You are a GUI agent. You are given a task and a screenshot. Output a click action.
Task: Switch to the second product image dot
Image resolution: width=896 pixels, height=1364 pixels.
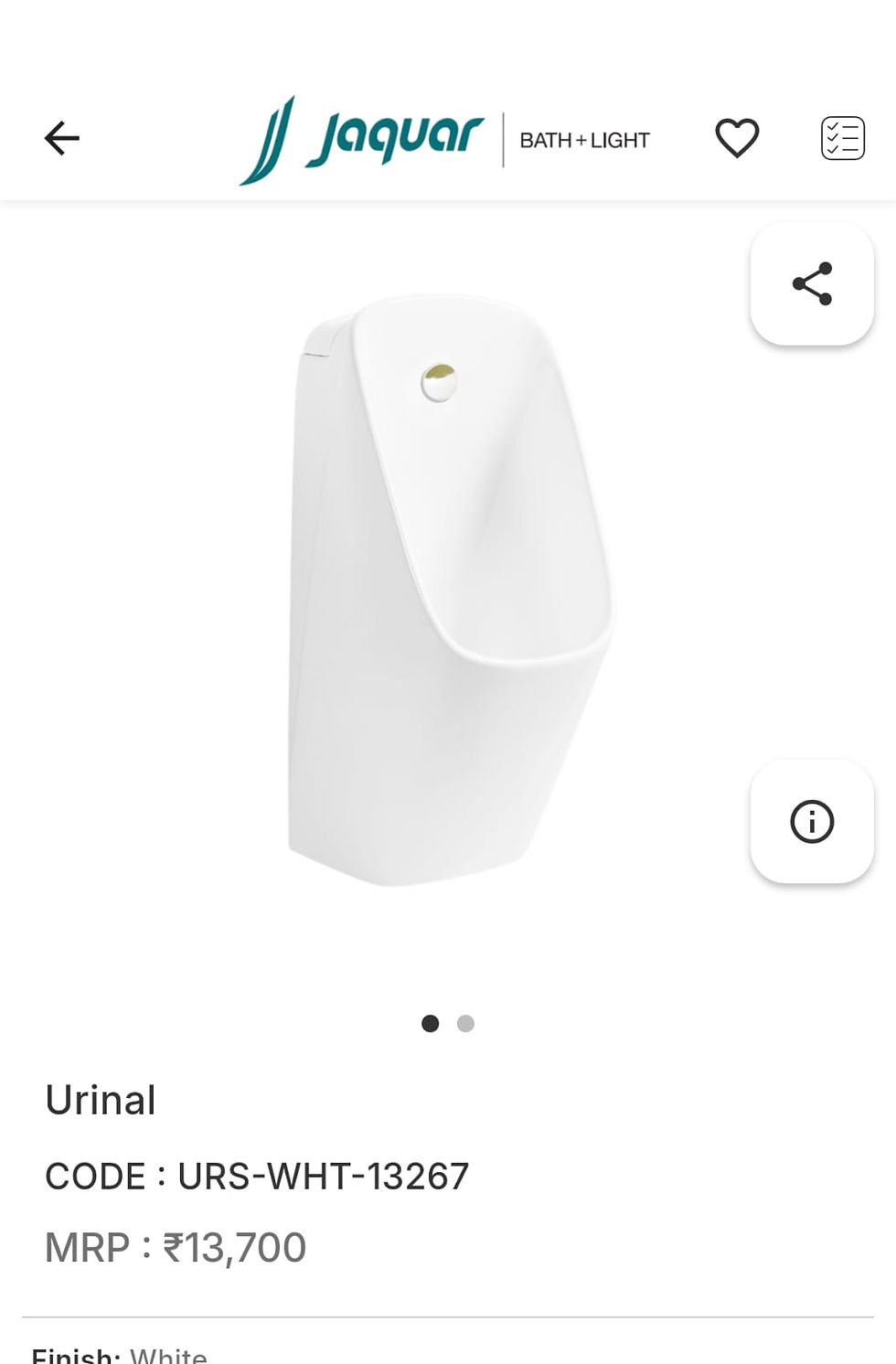point(465,1024)
